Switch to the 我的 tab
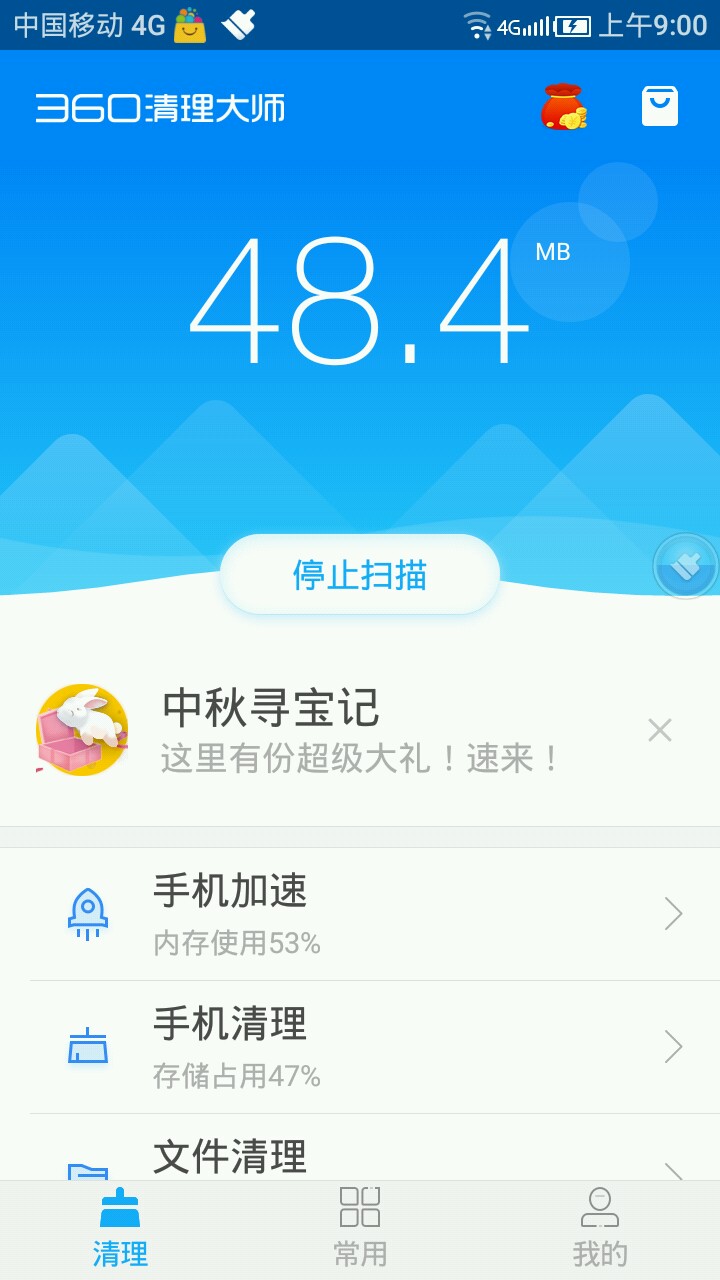The width and height of the screenshot is (720, 1280). 600,1227
